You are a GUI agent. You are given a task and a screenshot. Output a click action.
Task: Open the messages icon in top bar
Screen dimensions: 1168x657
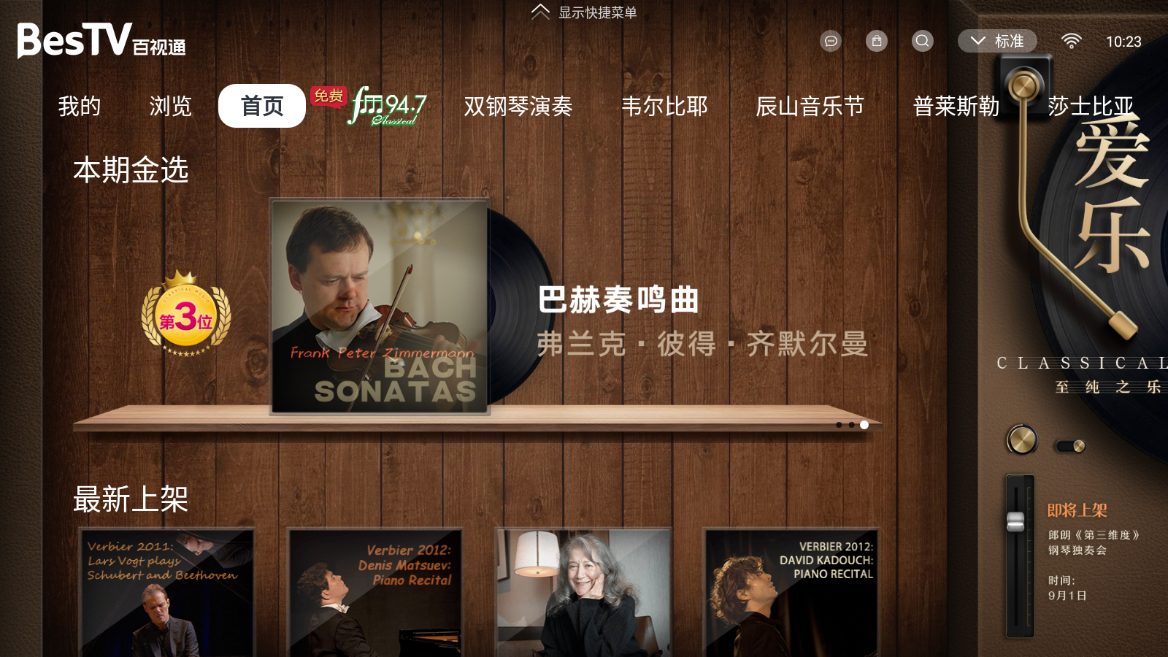pos(830,41)
